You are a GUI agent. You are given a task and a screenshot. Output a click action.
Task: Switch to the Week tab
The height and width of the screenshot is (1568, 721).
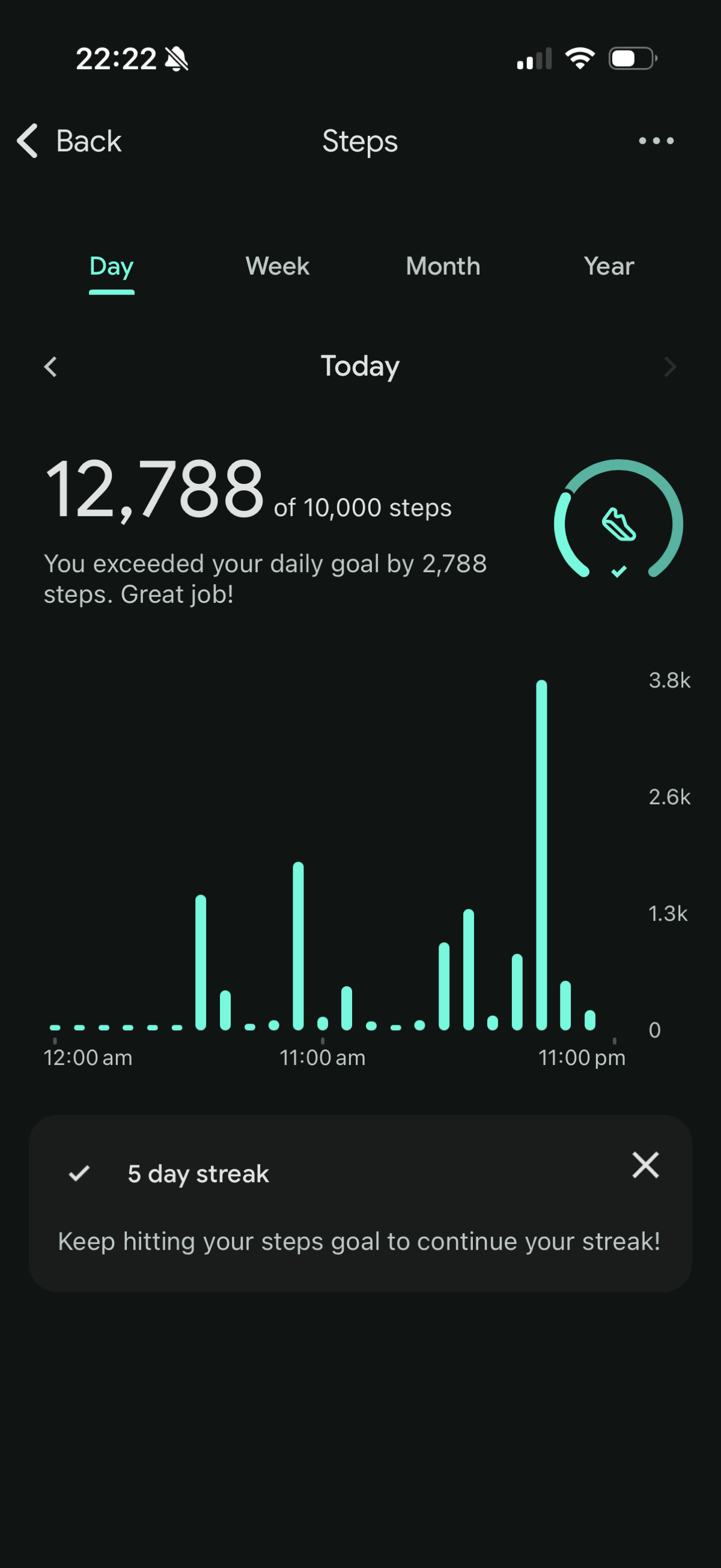pyautogui.click(x=278, y=267)
